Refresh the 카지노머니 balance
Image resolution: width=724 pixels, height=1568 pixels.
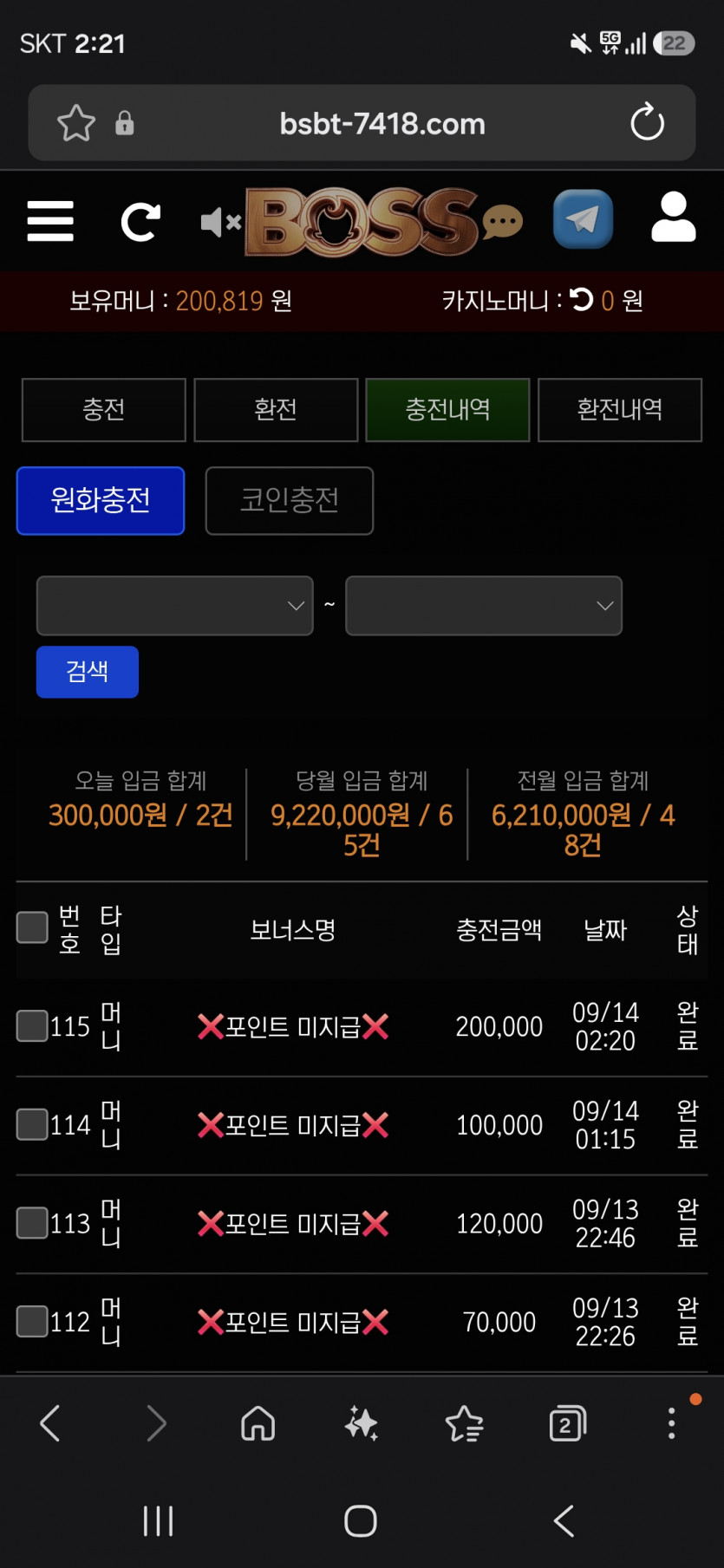pos(582,300)
